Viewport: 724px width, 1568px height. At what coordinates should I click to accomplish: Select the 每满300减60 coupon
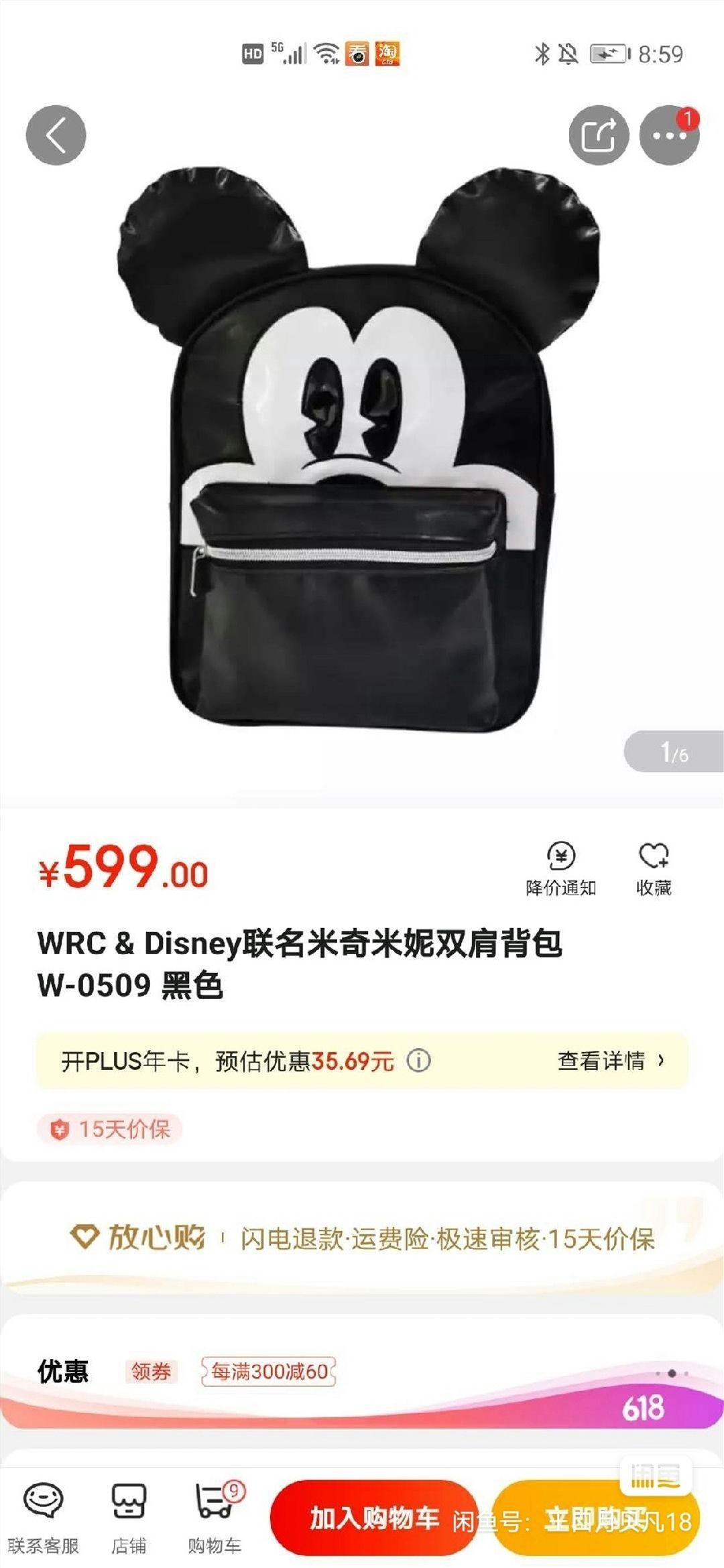click(269, 1372)
